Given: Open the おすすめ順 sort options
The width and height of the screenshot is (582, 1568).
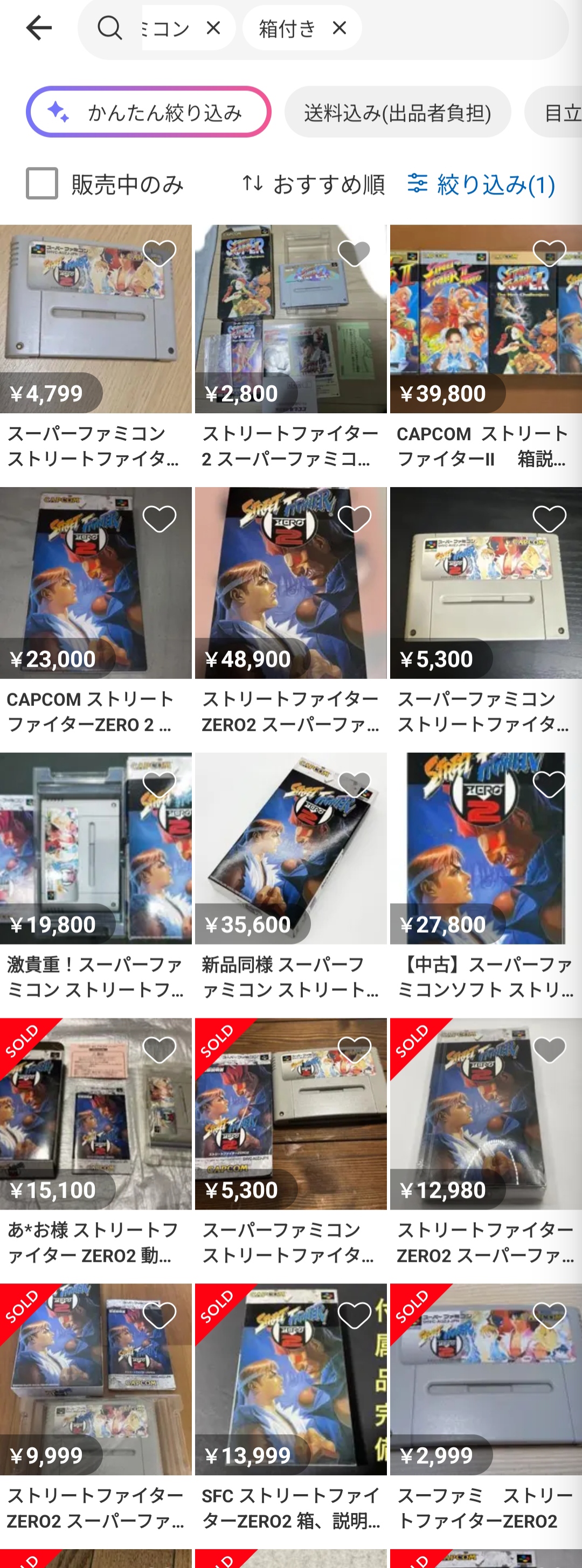Looking at the screenshot, I should coord(313,184).
